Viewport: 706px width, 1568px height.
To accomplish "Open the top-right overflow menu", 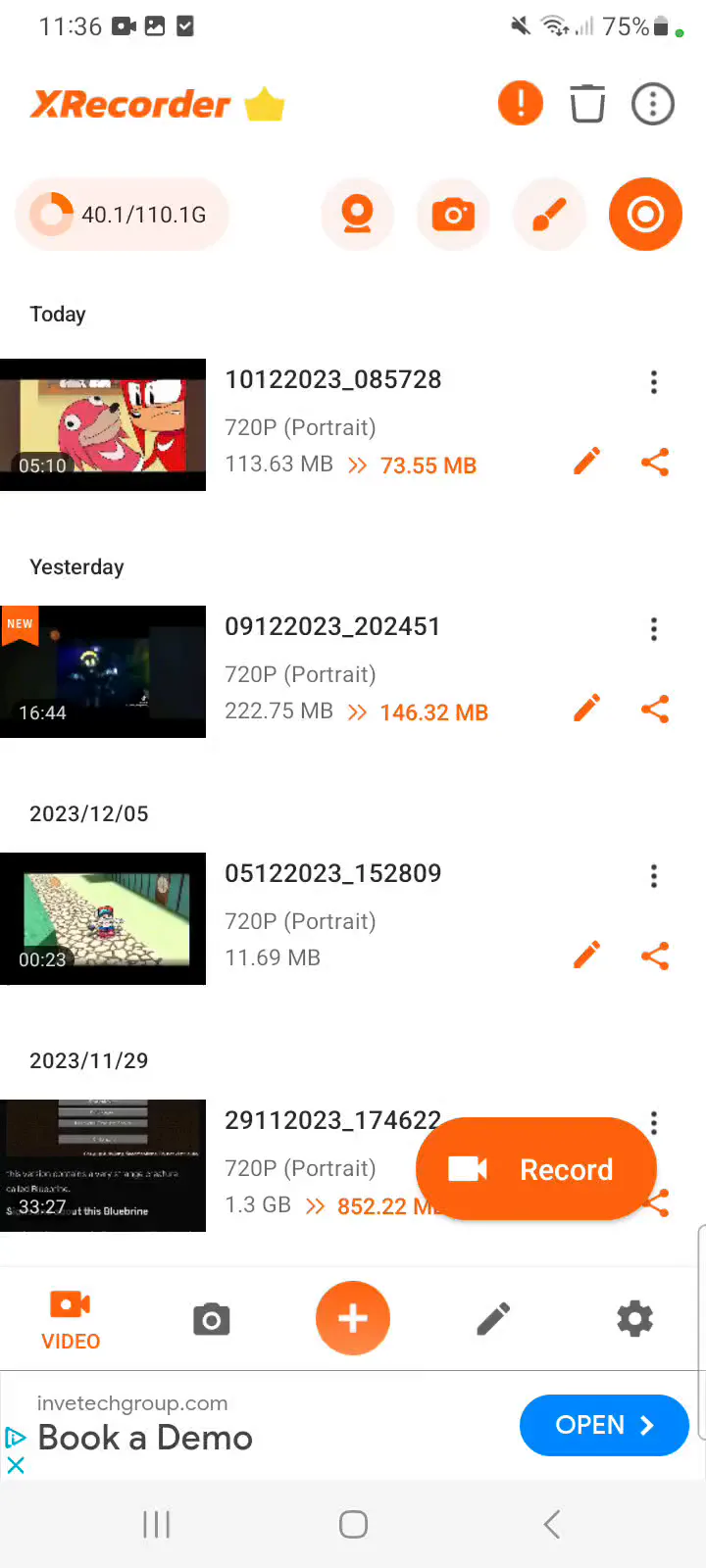I will point(653,103).
